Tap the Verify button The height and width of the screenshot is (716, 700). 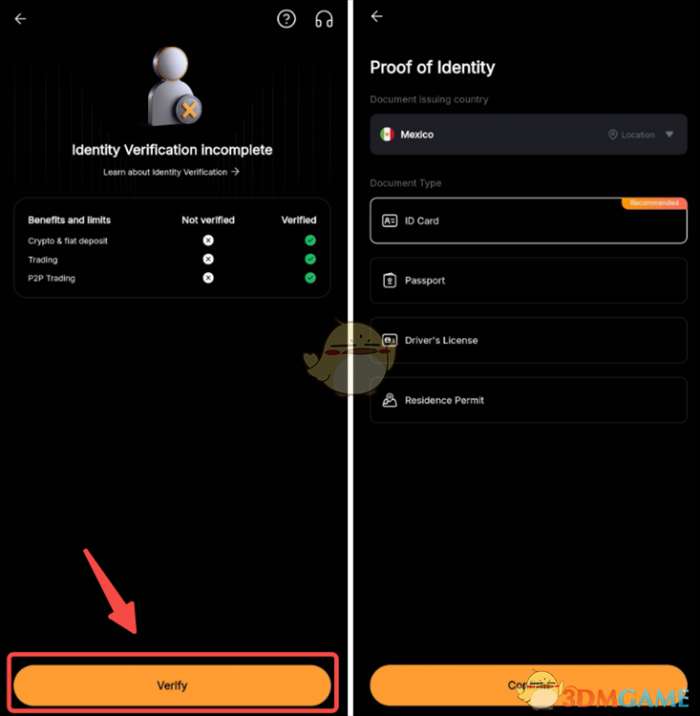coord(172,685)
